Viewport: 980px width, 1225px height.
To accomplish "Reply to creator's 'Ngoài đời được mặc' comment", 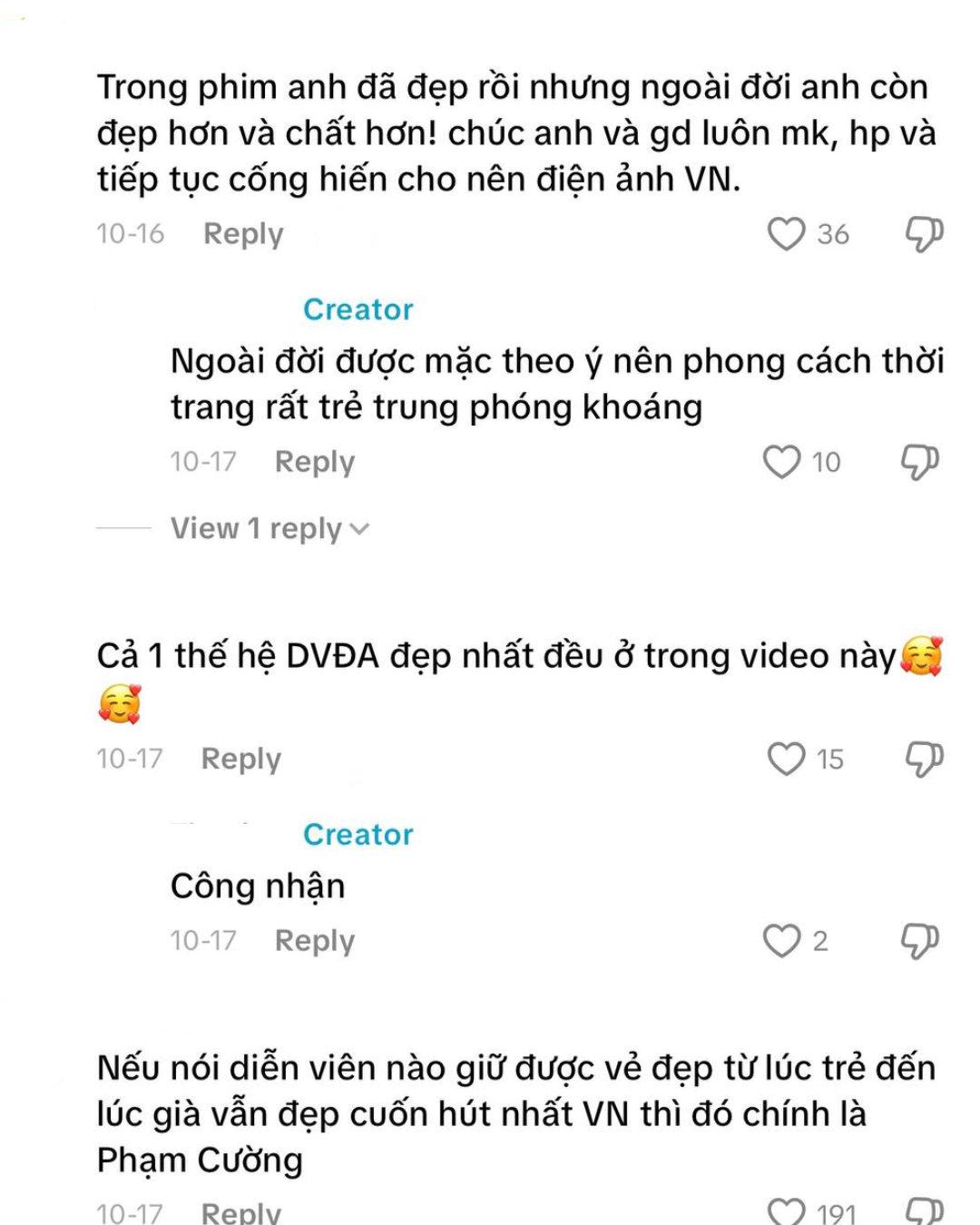I will pyautogui.click(x=314, y=462).
